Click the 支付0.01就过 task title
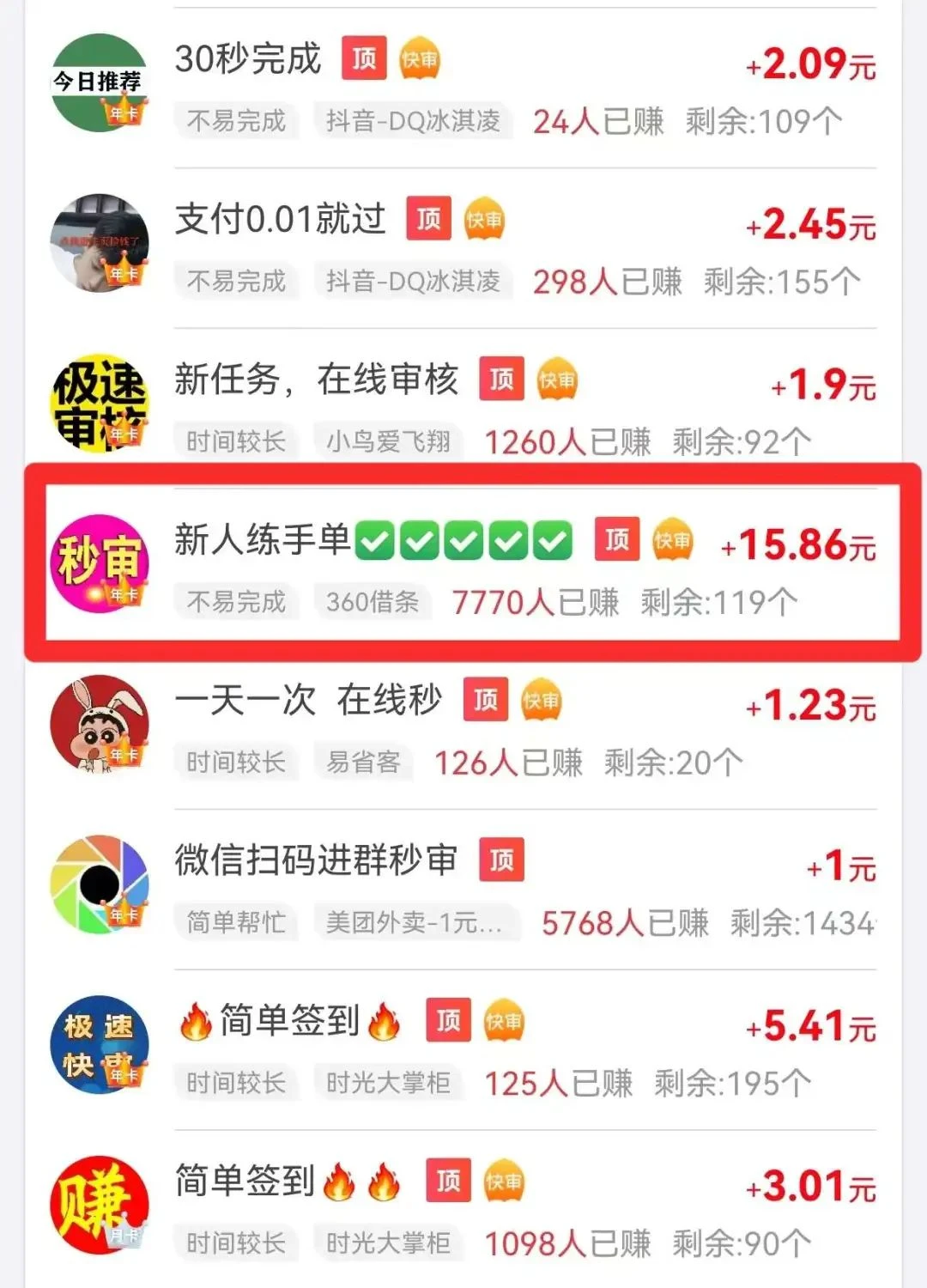Screen dimensions: 927x1288 pyautogui.click(x=283, y=217)
